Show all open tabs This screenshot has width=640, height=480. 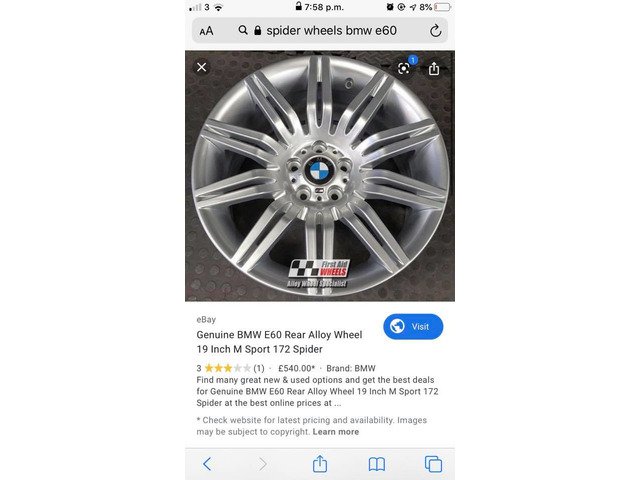pos(433,464)
